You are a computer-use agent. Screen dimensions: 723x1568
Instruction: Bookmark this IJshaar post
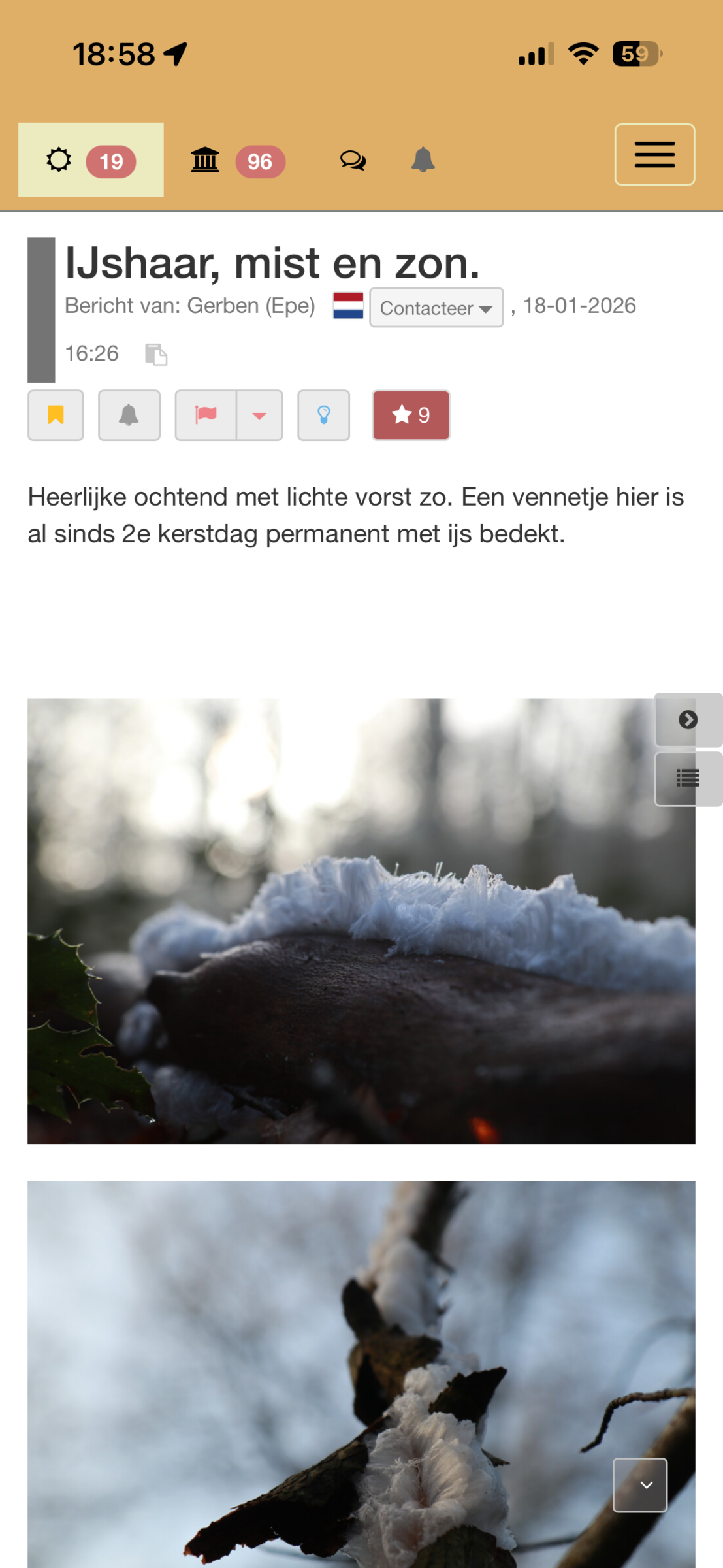(x=56, y=416)
